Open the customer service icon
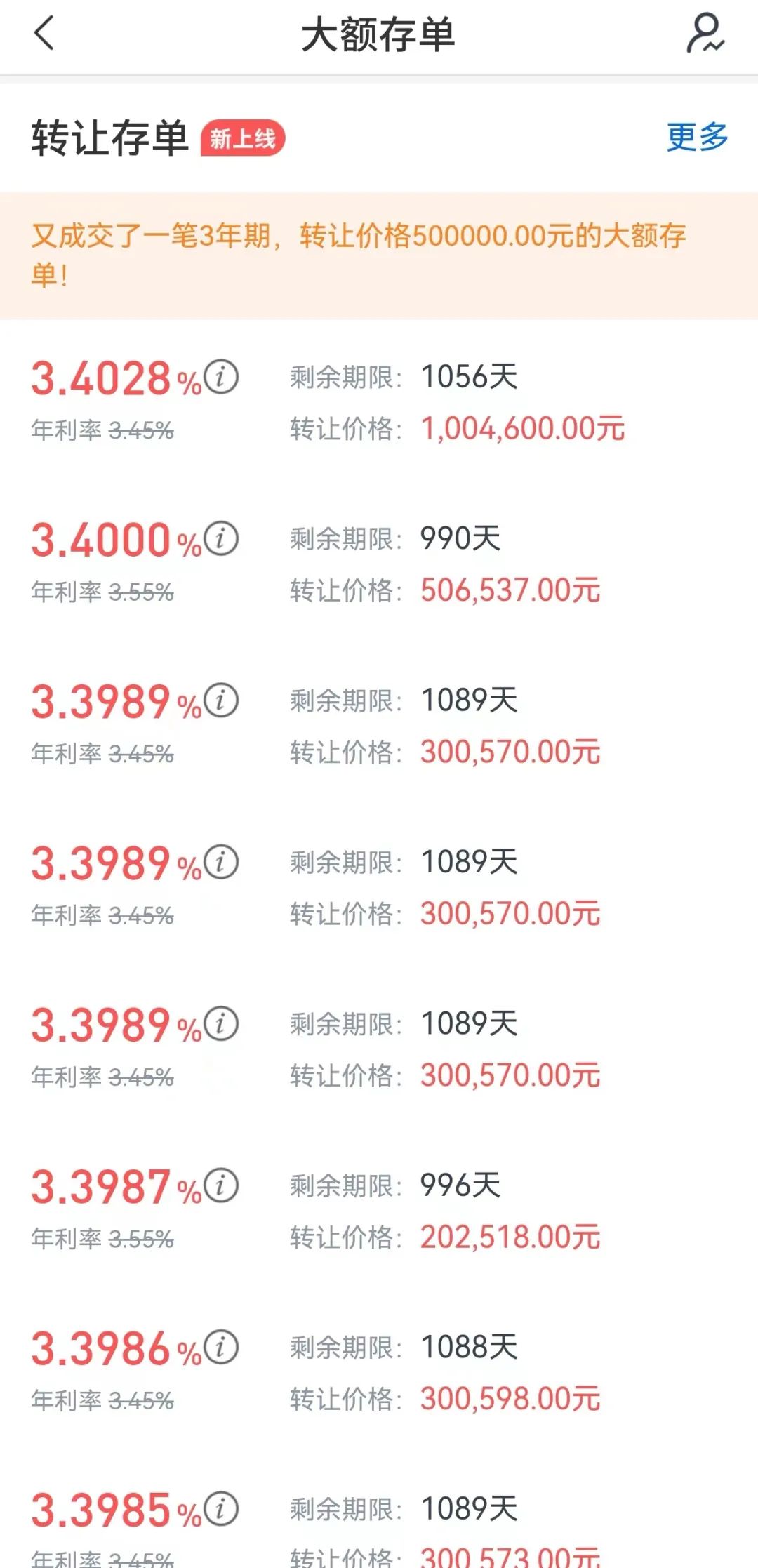Screen dimensions: 758x1568 coord(705,34)
